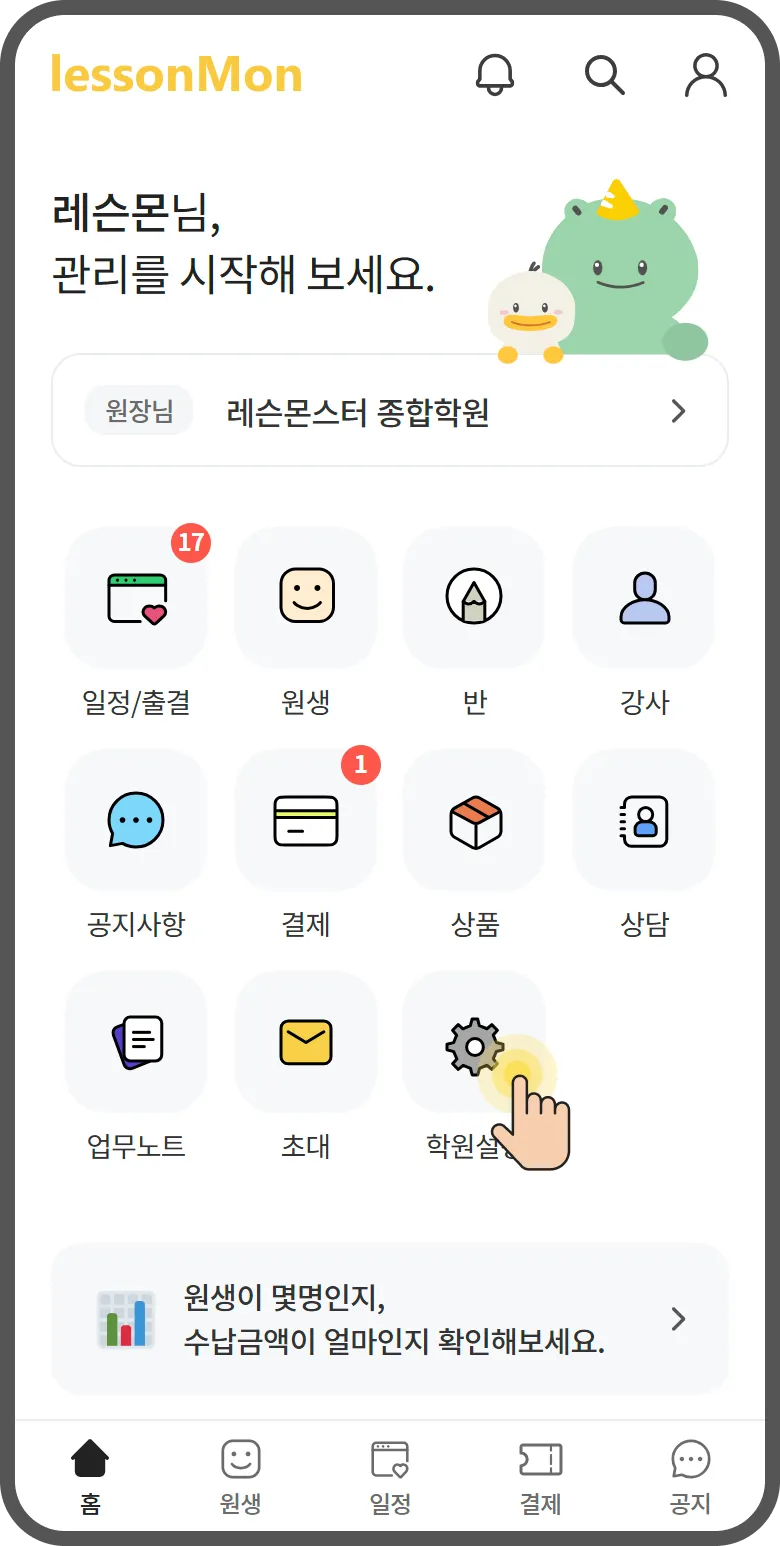The image size is (780, 1546).
Task: Switch to the 원생 bottom tab
Action: click(x=240, y=1476)
